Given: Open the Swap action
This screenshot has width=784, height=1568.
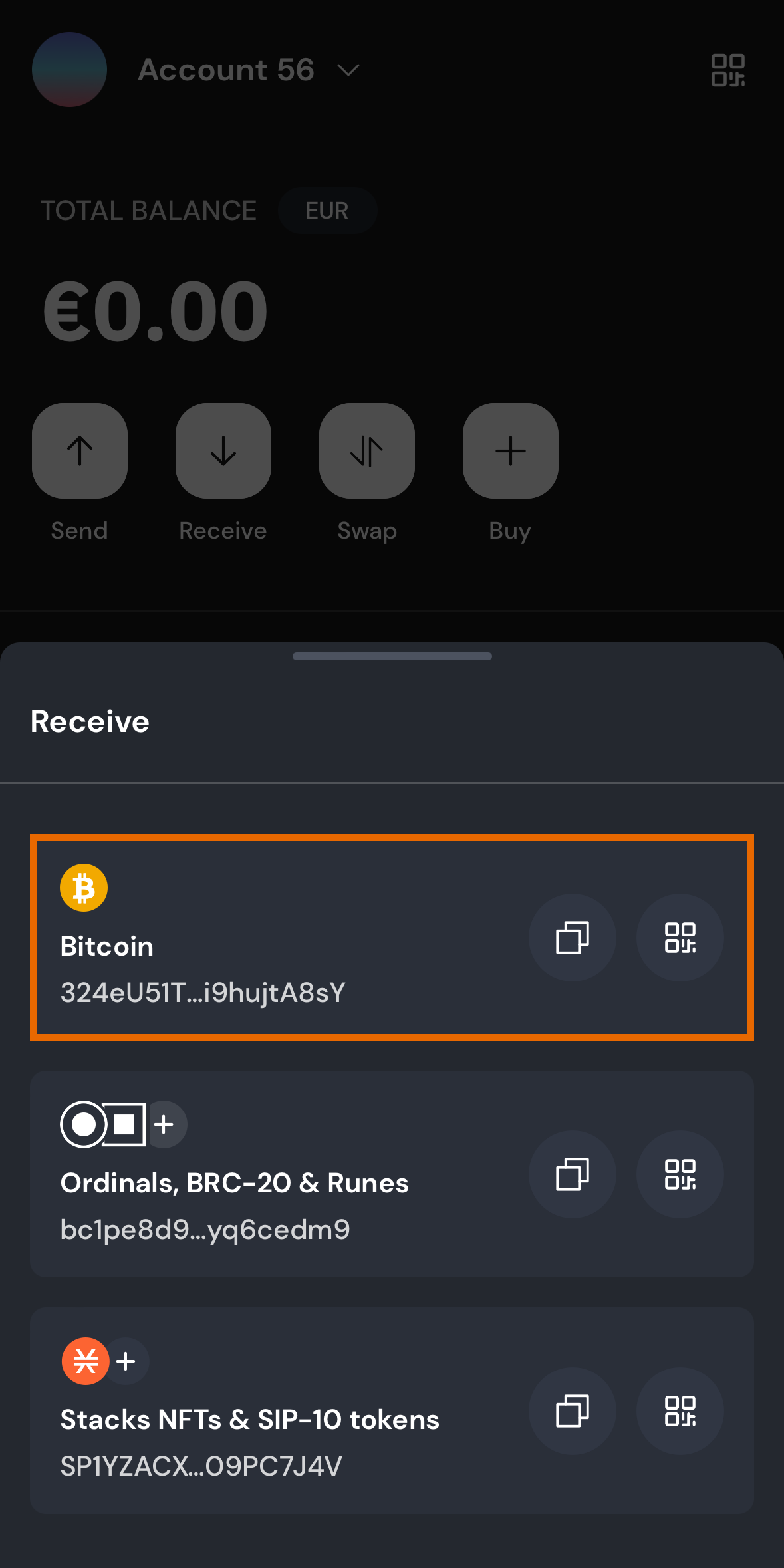Looking at the screenshot, I should coord(367,451).
